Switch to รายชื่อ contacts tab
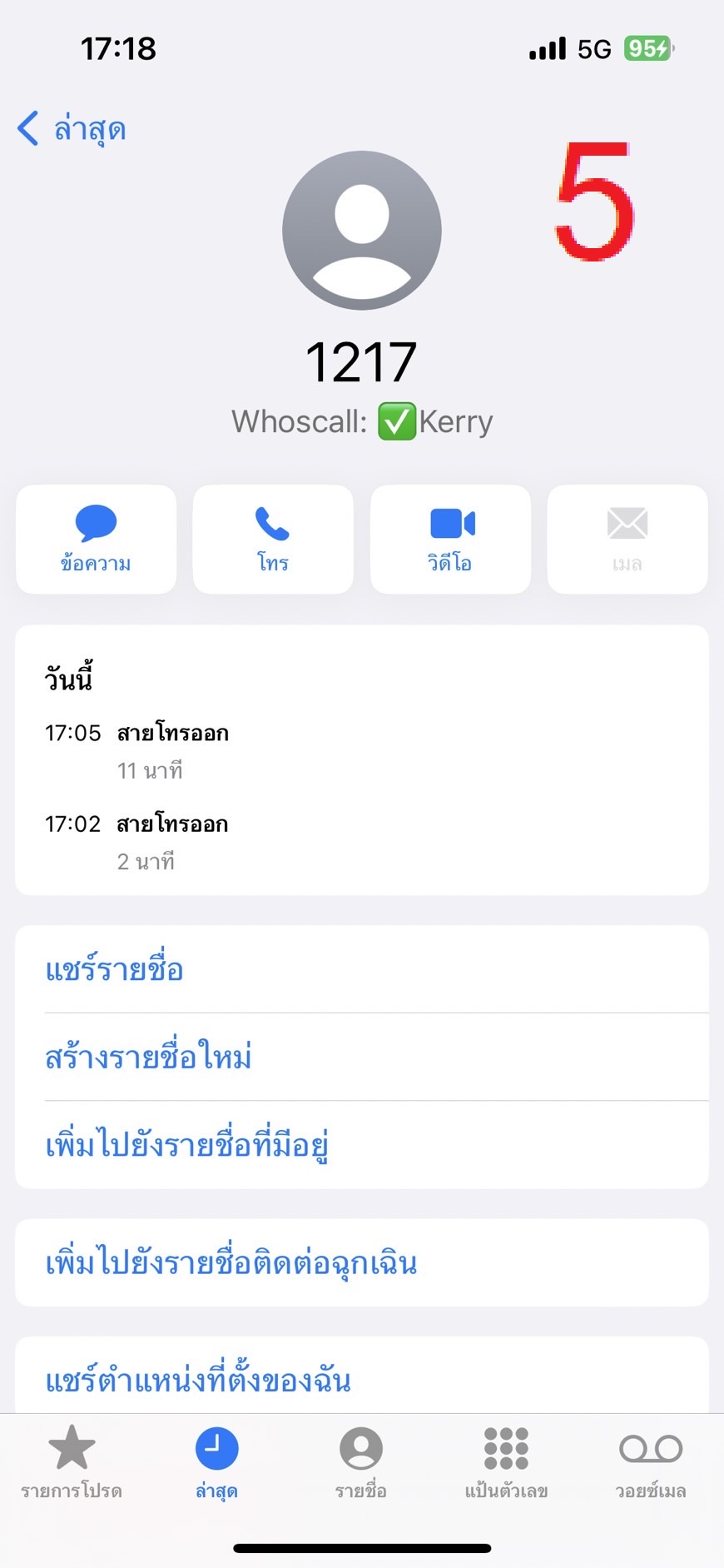 tap(361, 1463)
